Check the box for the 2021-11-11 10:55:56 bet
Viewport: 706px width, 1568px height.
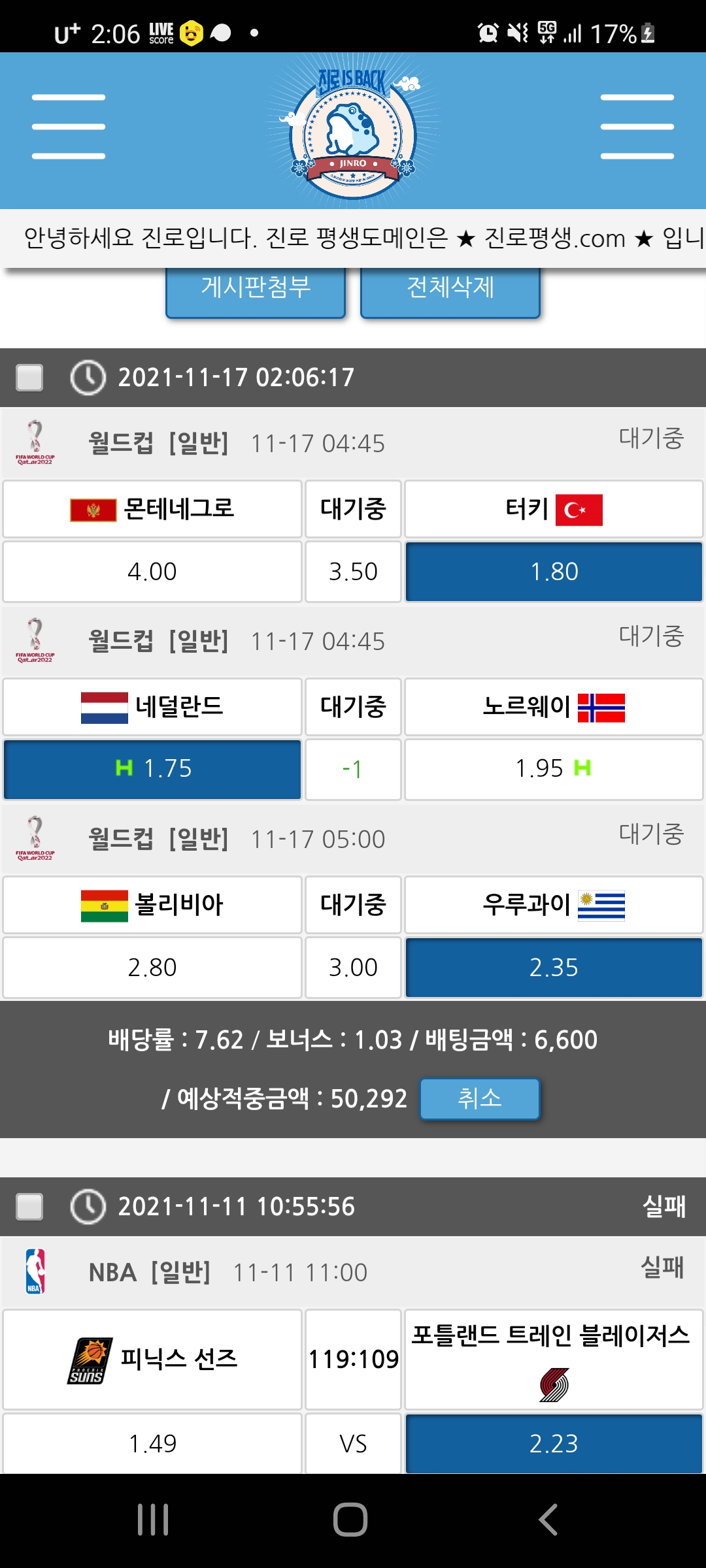29,1207
